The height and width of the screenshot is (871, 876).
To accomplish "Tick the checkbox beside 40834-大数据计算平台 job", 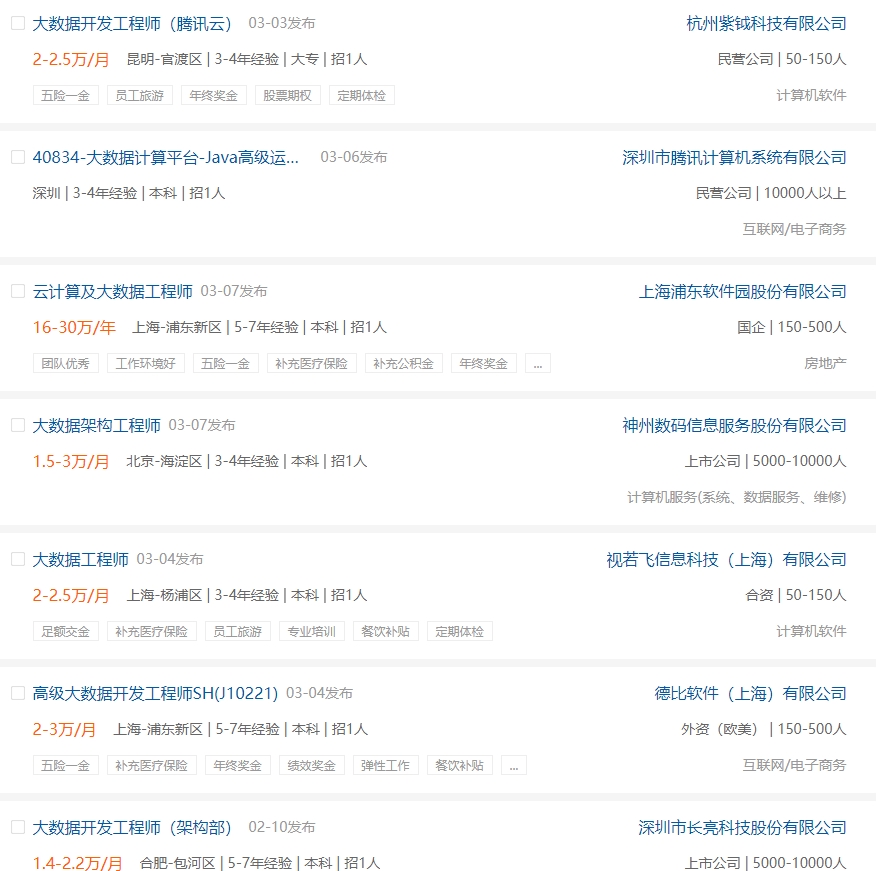I will tap(17, 157).
